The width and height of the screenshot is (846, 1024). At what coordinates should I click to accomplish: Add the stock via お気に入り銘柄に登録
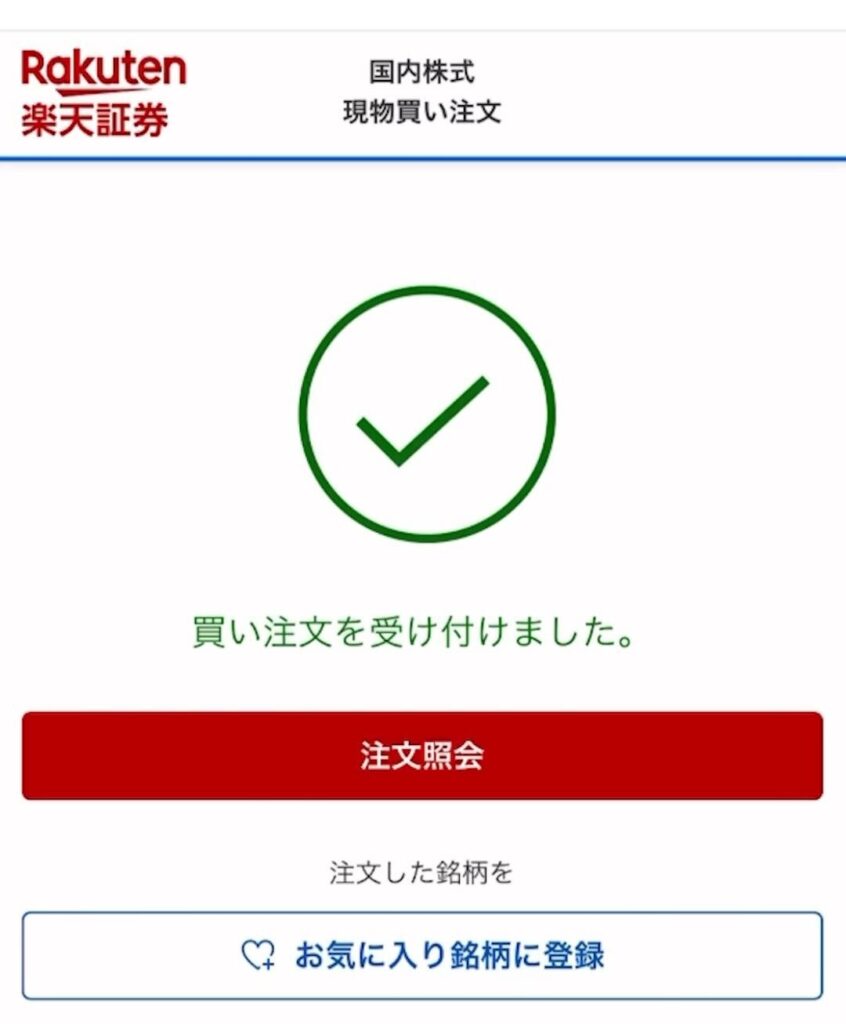coord(422,955)
